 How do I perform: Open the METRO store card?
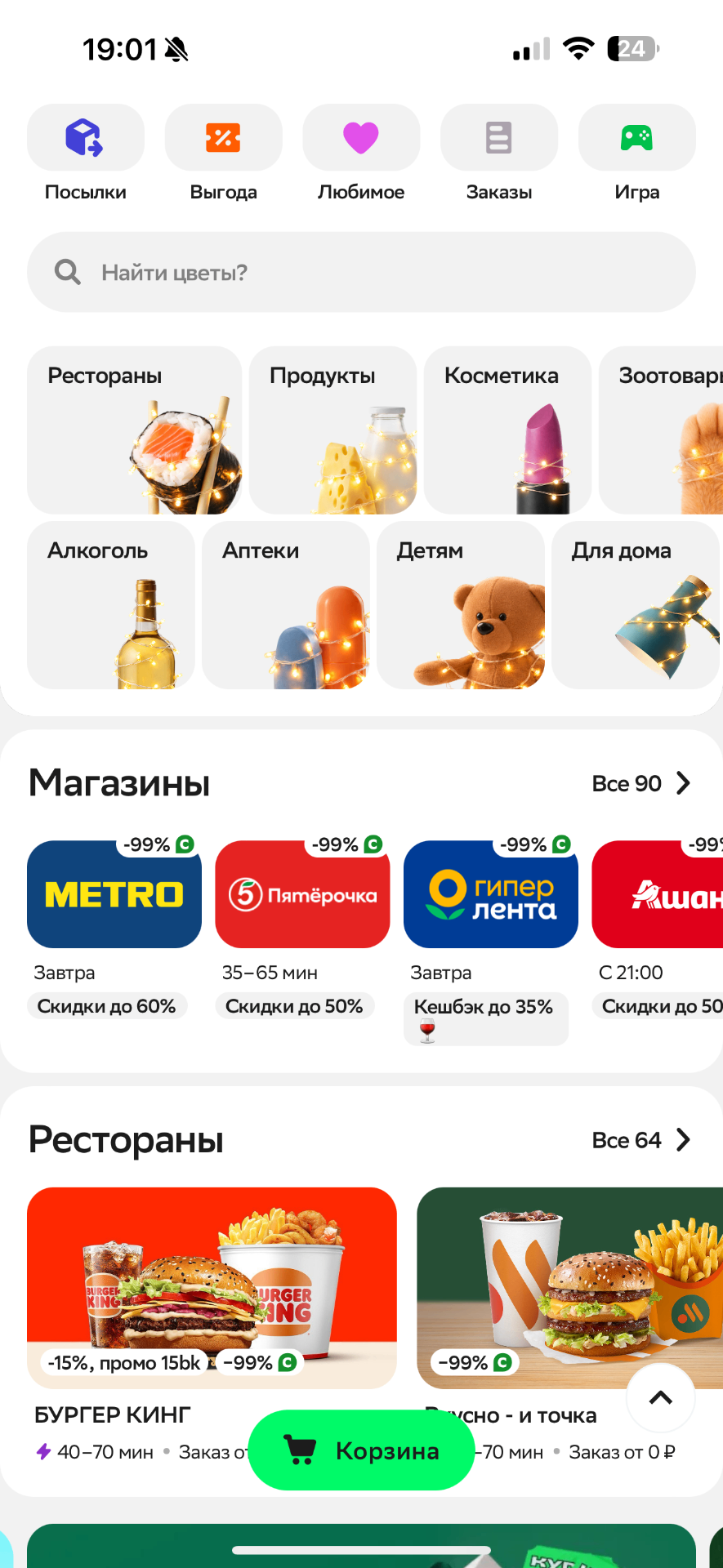coord(114,895)
